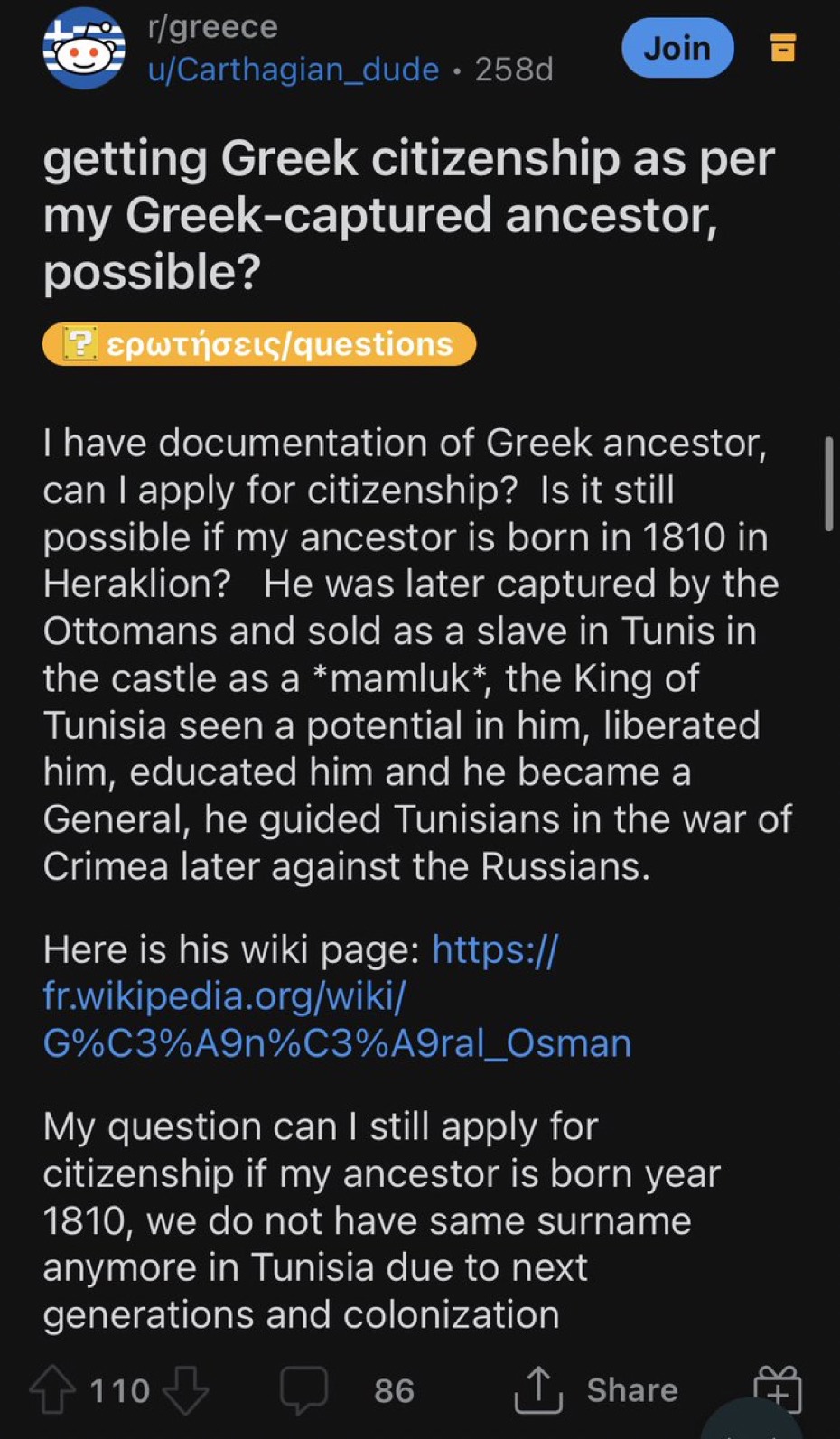Open the 86 comments

(x=348, y=1389)
